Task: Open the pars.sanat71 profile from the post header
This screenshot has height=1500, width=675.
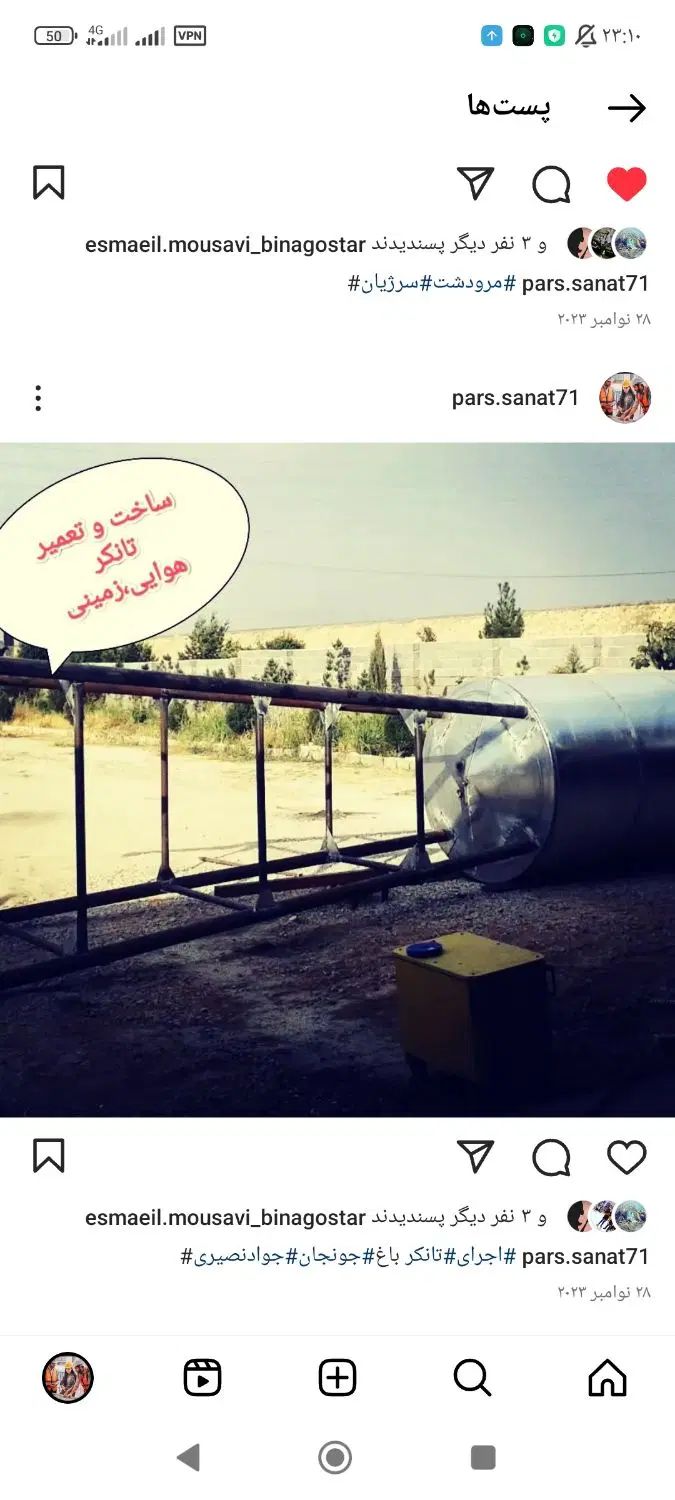Action: [x=515, y=398]
